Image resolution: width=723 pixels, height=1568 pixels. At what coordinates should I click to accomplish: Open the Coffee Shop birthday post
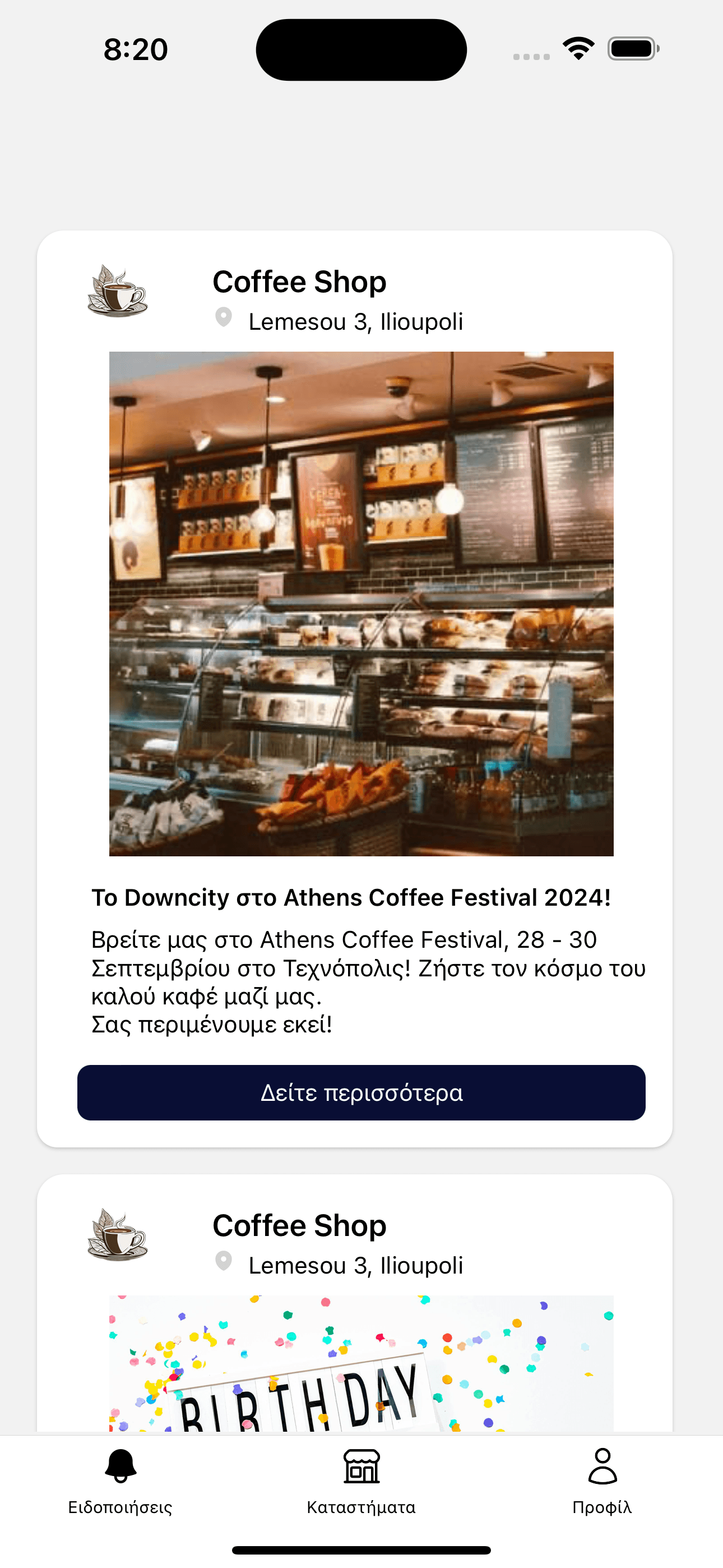pyautogui.click(x=361, y=1363)
